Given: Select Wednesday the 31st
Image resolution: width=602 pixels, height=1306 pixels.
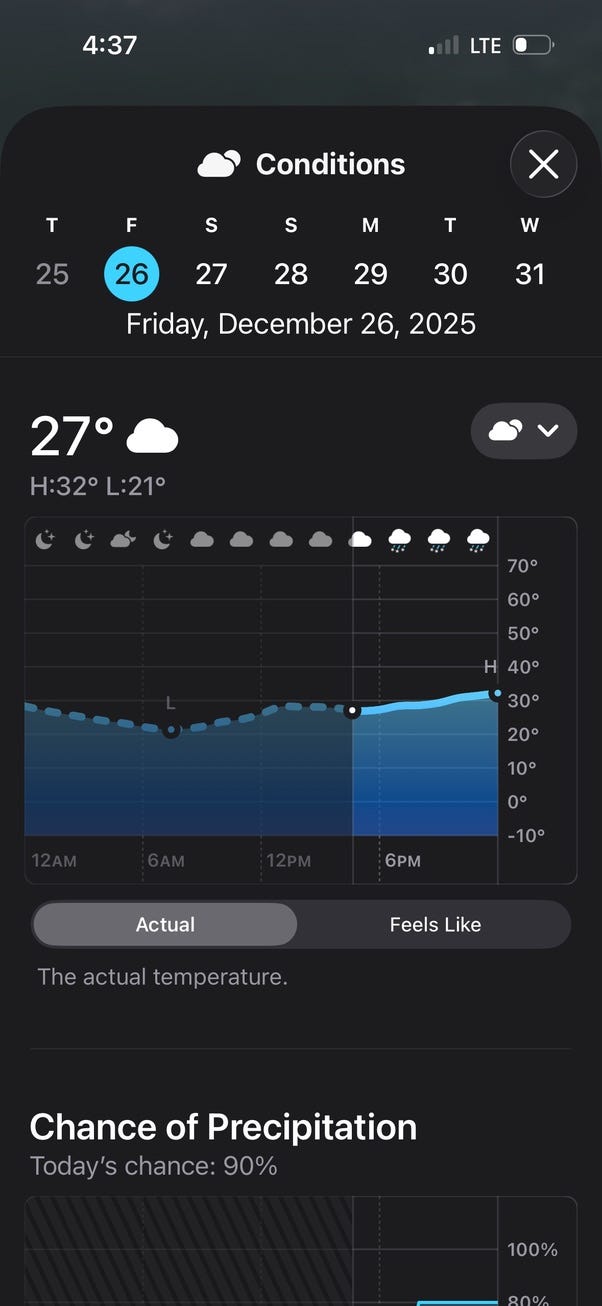Looking at the screenshot, I should (530, 273).
